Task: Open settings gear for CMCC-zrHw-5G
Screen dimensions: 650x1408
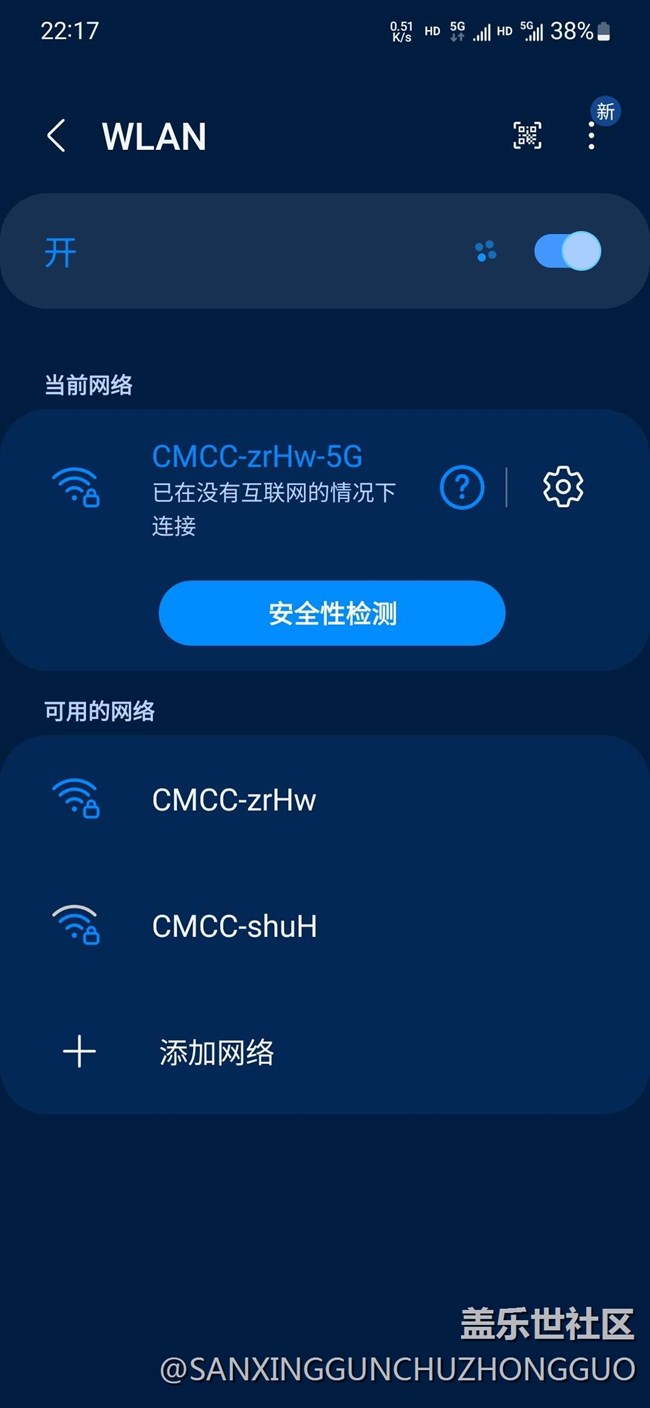Action: point(563,487)
